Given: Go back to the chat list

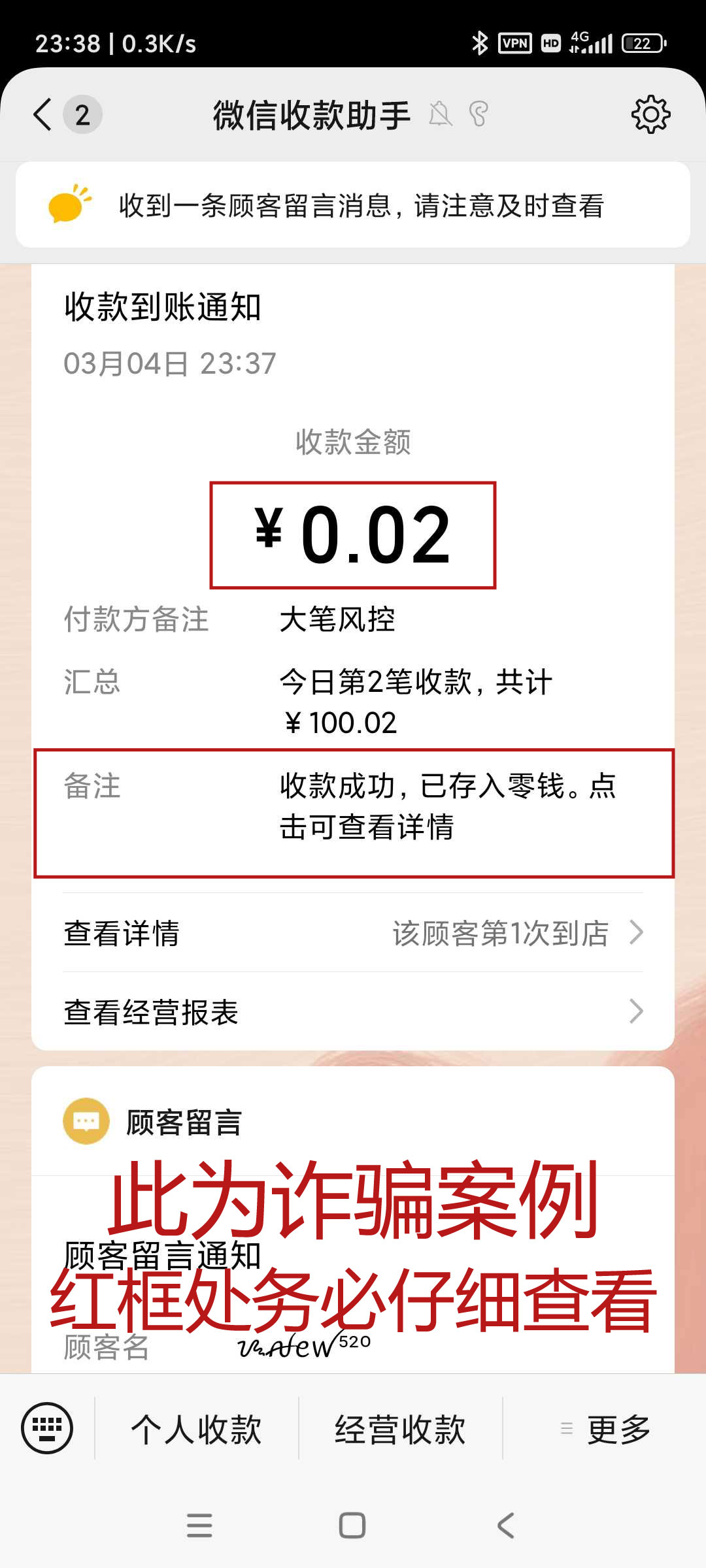Looking at the screenshot, I should (44, 115).
